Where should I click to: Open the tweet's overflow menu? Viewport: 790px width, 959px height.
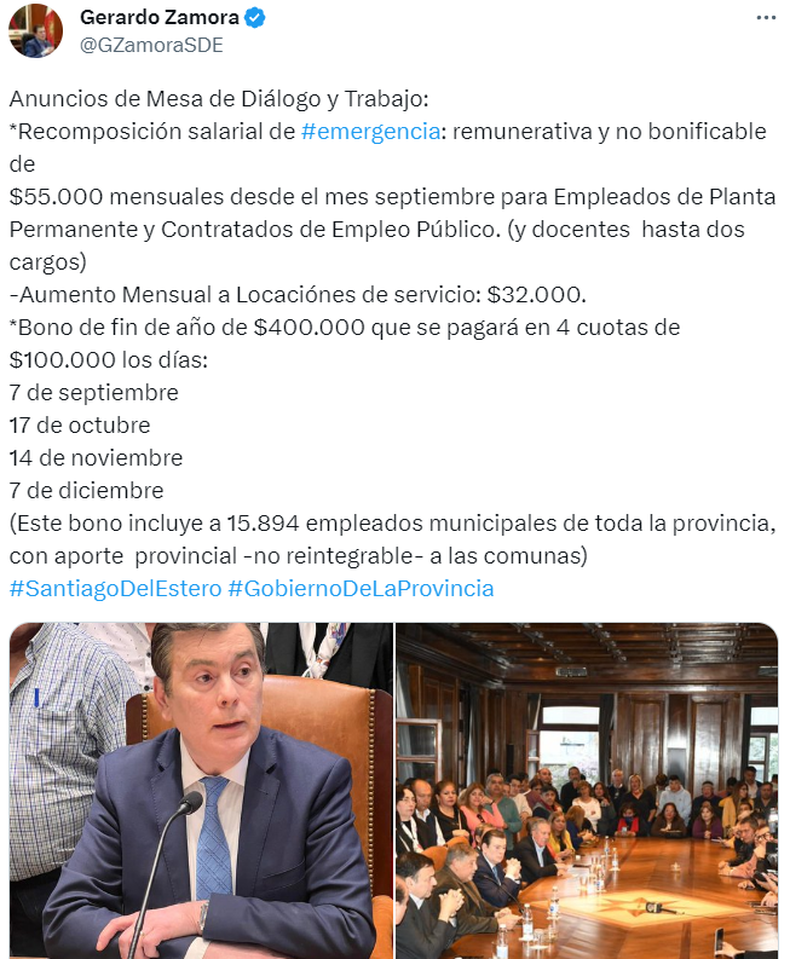tap(765, 18)
